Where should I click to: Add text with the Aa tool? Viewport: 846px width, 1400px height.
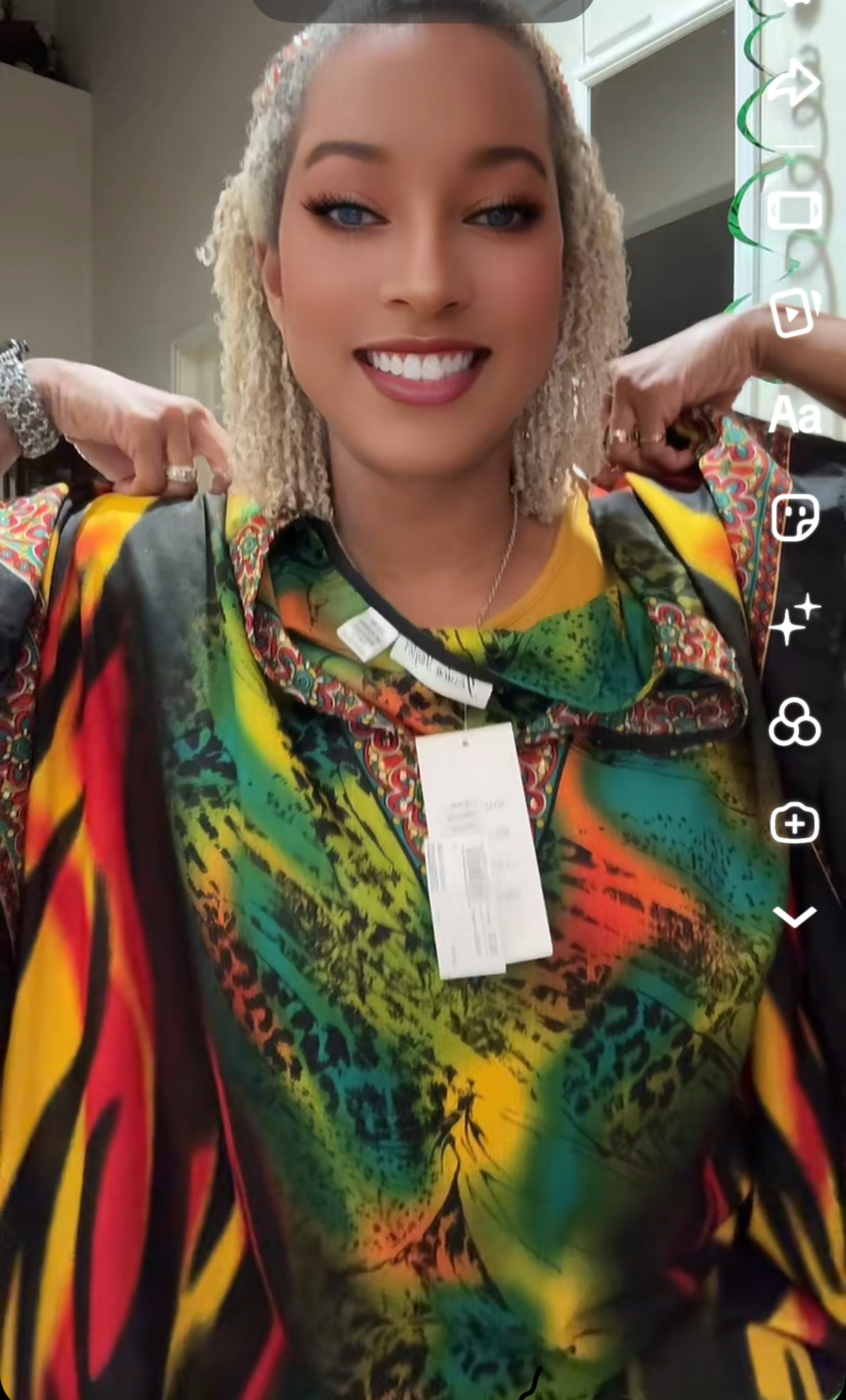coord(795,414)
